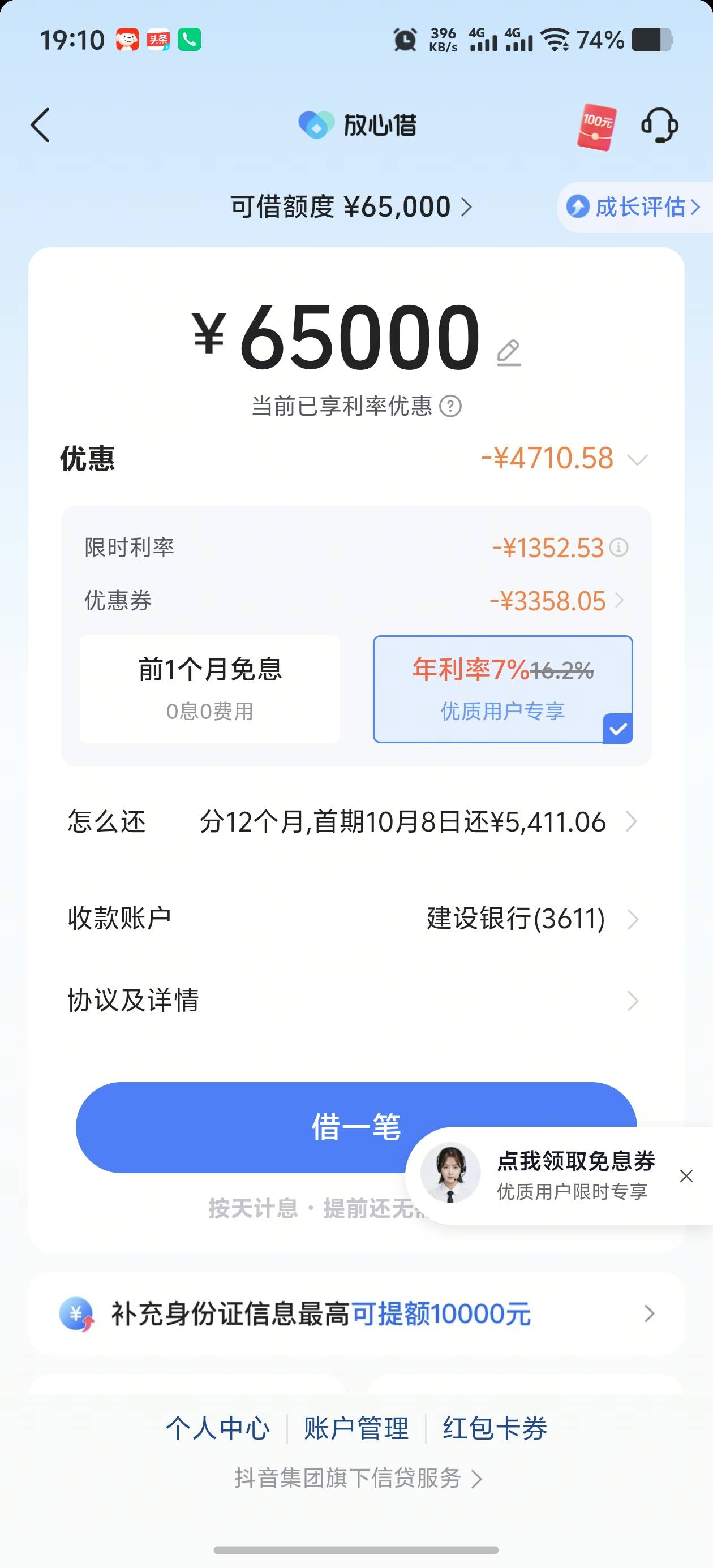Show info about 限时利率 discount

tap(618, 548)
